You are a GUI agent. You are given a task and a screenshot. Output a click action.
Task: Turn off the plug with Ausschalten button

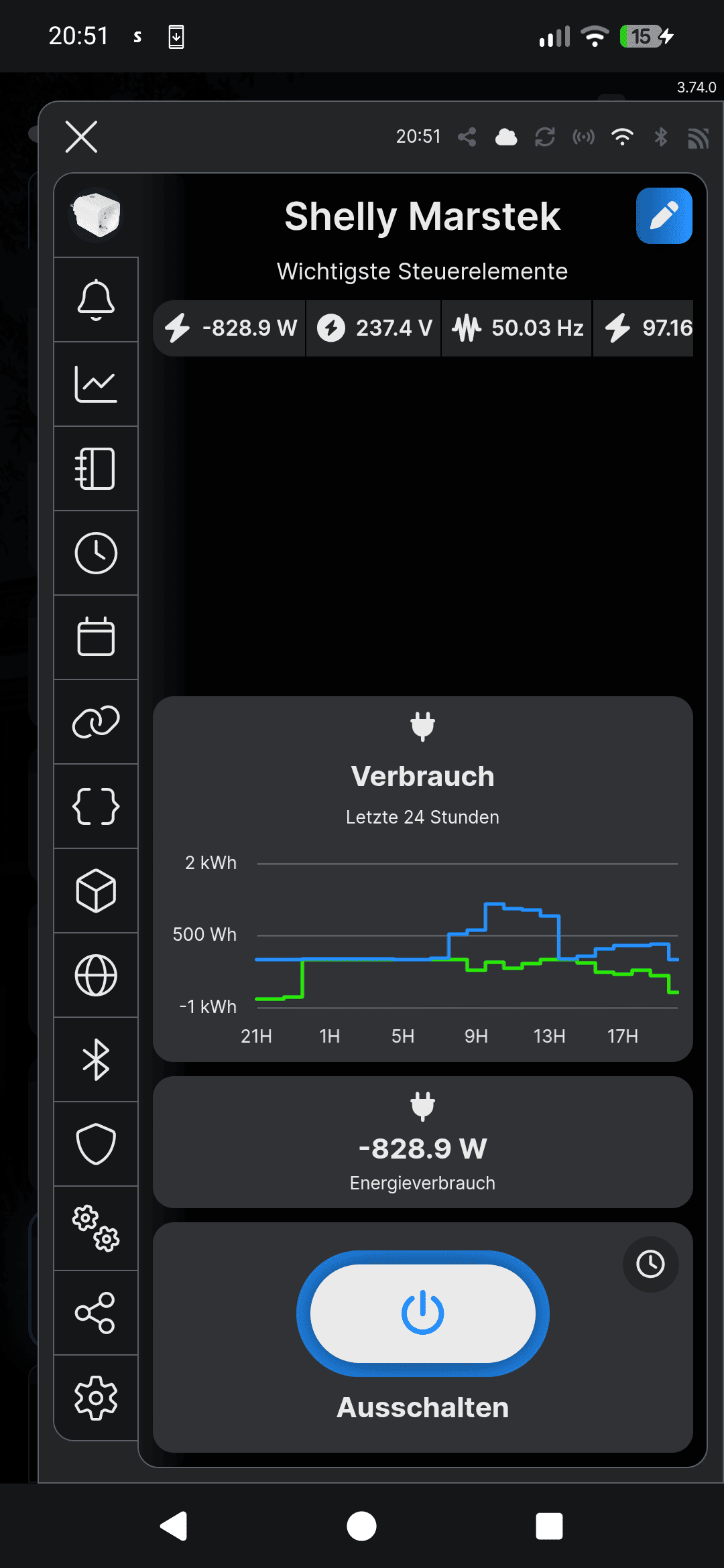point(422,1313)
